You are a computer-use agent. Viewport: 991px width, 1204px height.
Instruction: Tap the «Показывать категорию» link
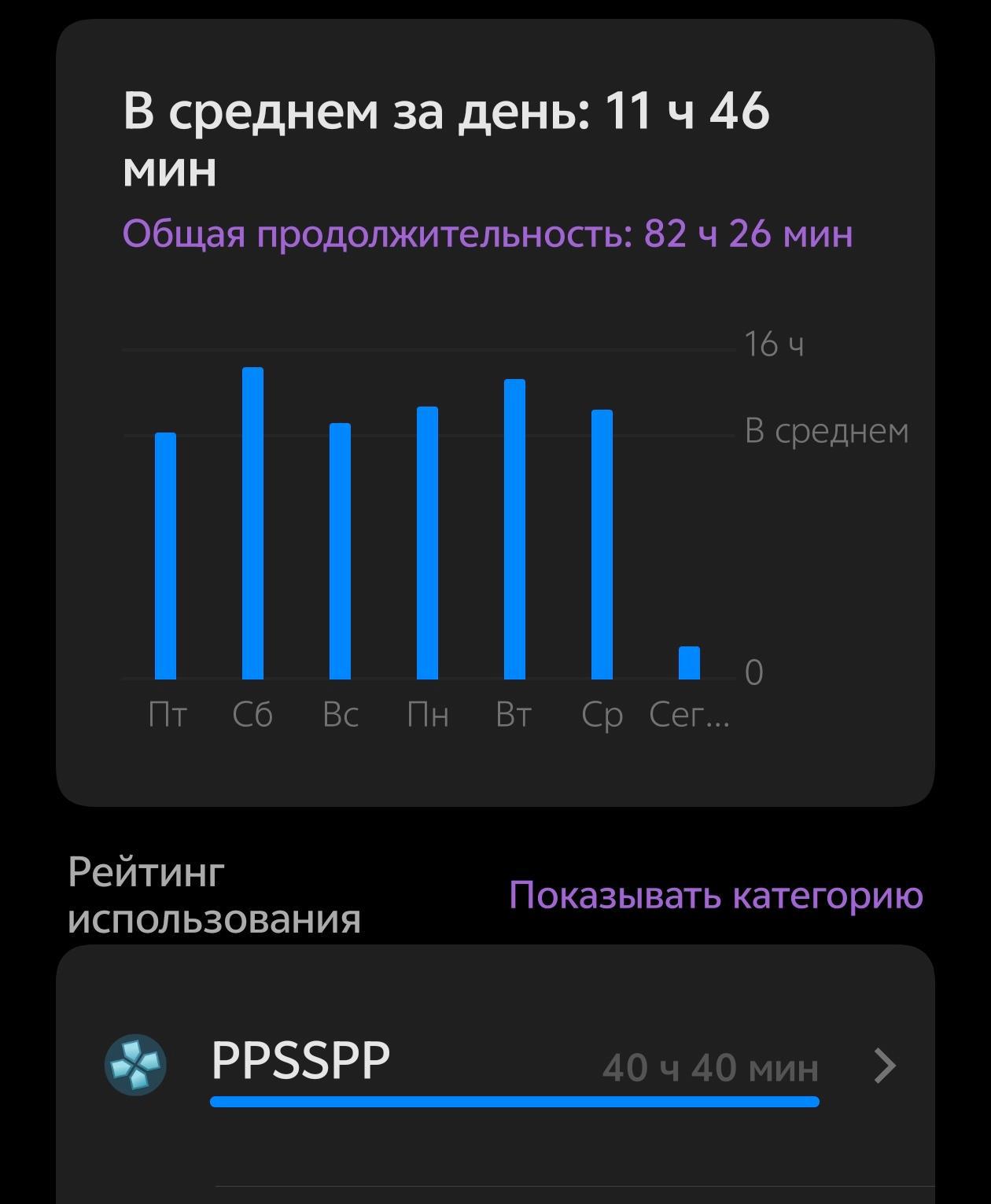coord(715,895)
